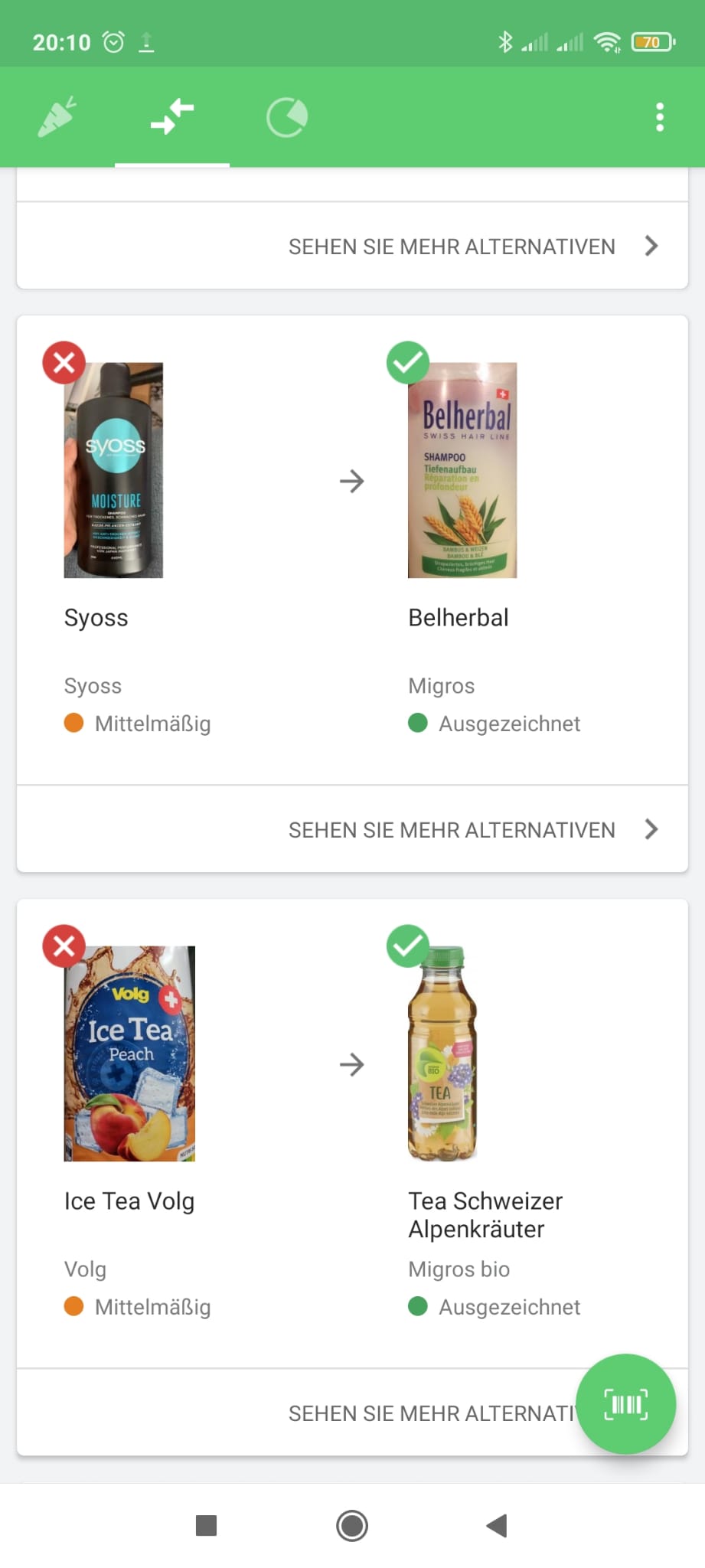
Task: Switch to the carrot history tab
Action: [x=57, y=117]
